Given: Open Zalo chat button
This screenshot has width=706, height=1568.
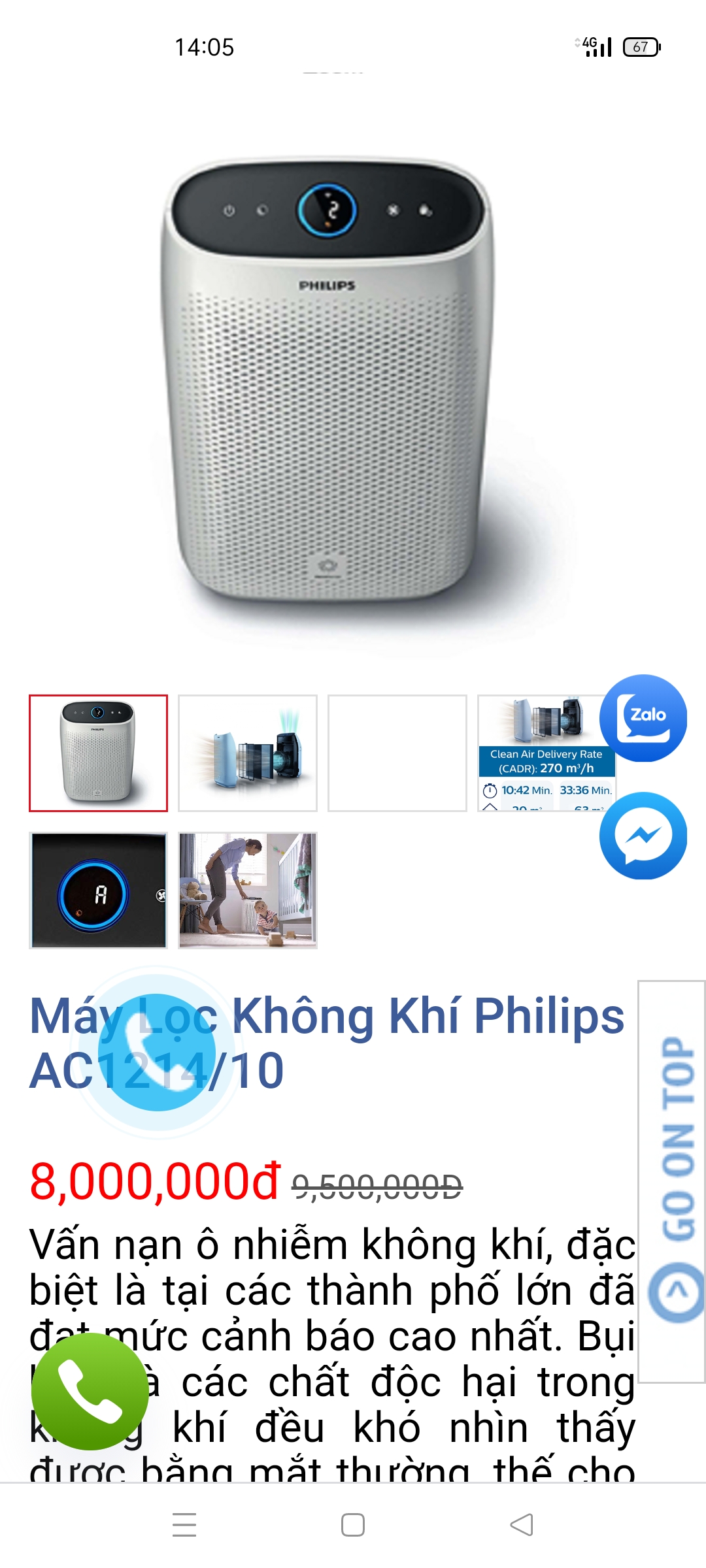Looking at the screenshot, I should point(643,717).
